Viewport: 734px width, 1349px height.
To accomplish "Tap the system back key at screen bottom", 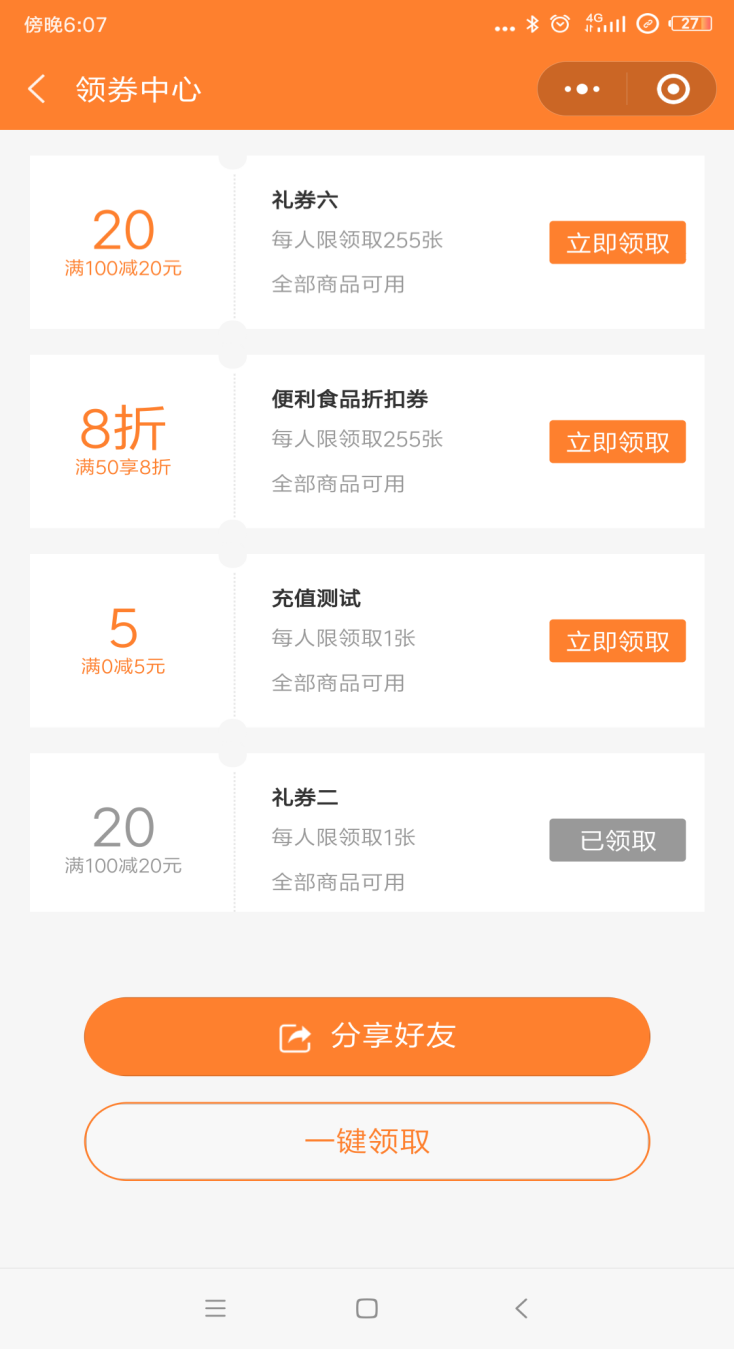I will coord(520,1307).
